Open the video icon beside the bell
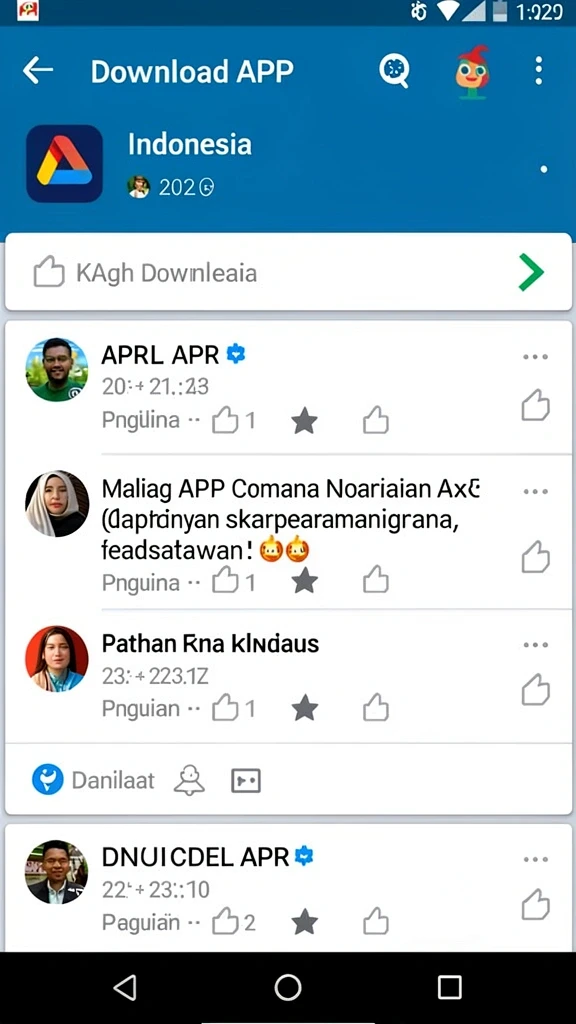Image resolution: width=576 pixels, height=1024 pixels. 246,780
